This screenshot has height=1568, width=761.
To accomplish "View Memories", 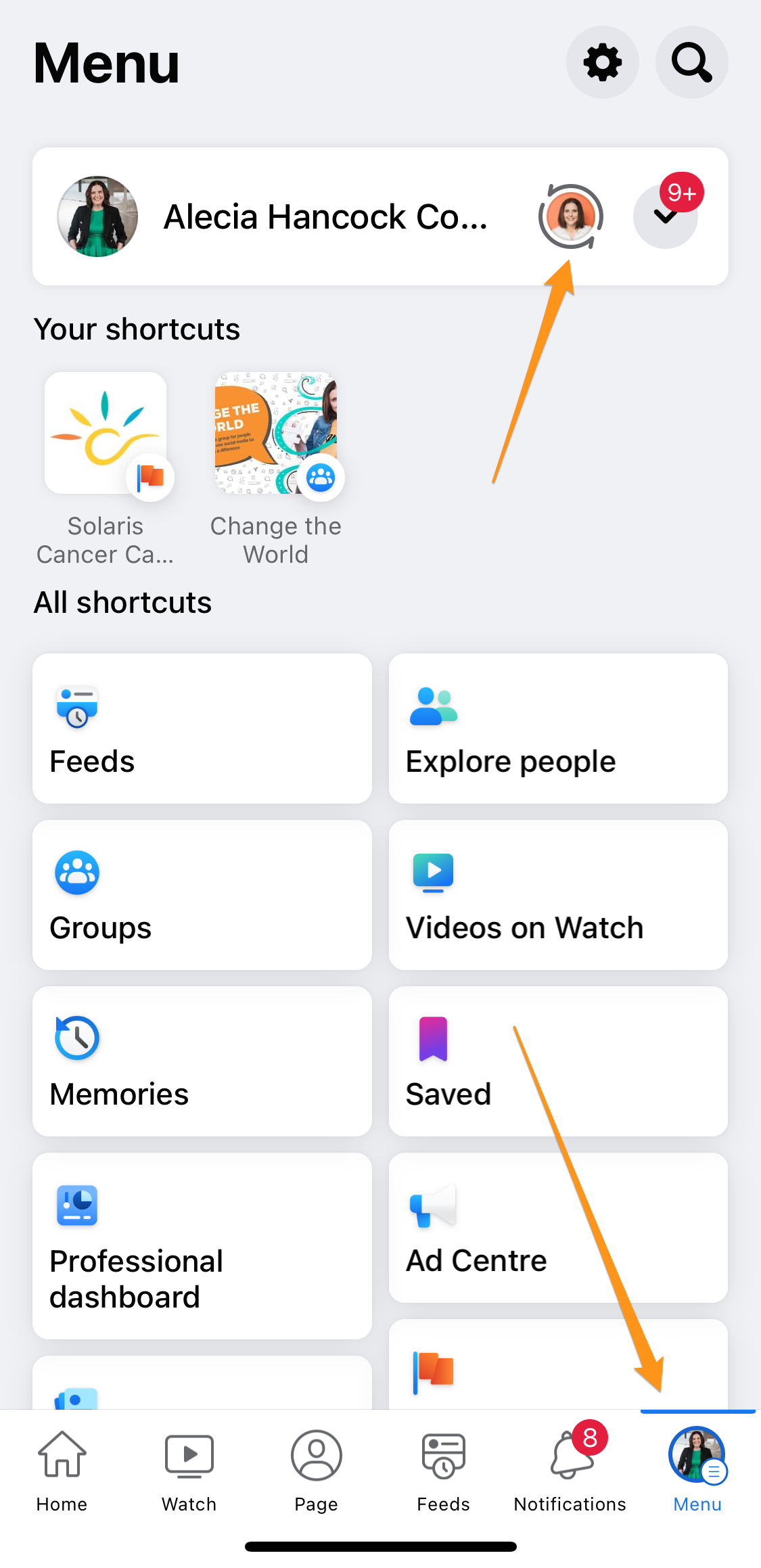I will (202, 1061).
